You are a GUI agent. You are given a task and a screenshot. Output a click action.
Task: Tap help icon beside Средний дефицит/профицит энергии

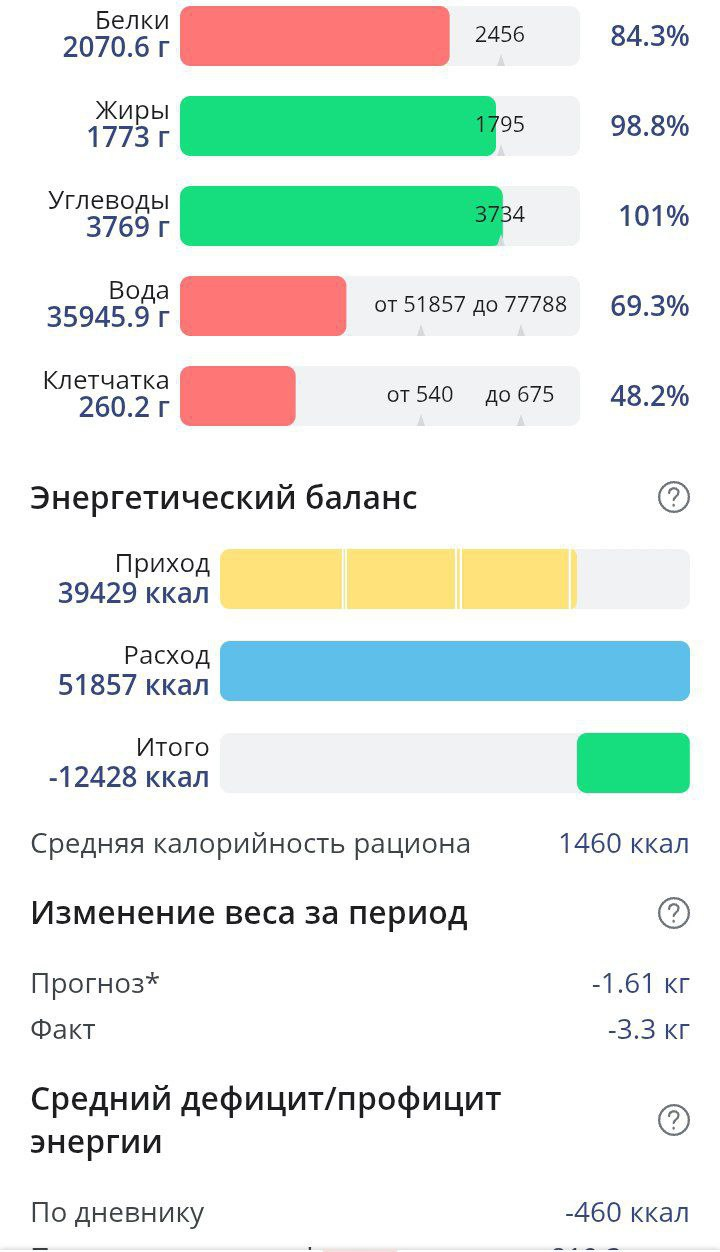point(674,1121)
